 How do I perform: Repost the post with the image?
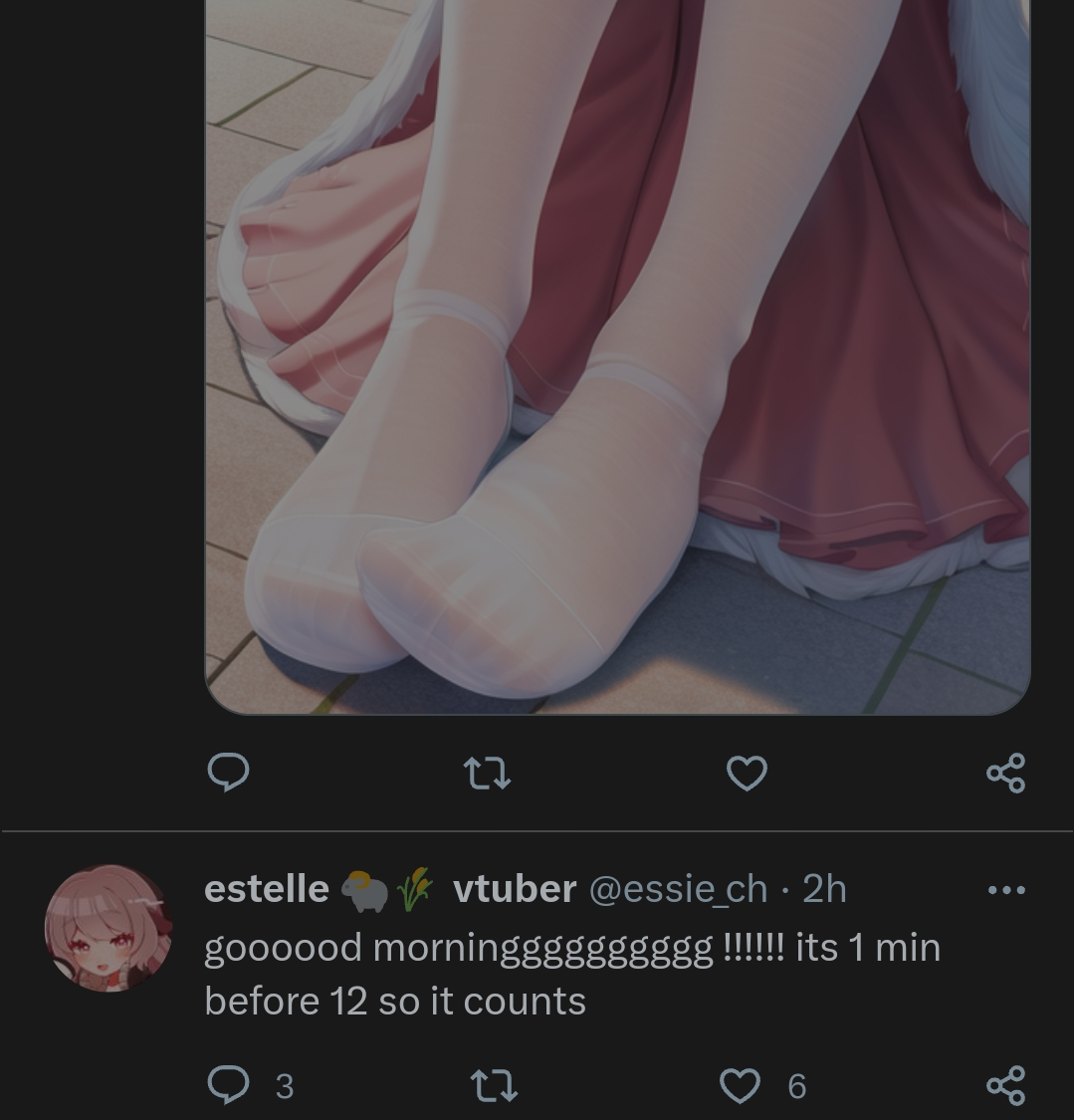point(488,774)
